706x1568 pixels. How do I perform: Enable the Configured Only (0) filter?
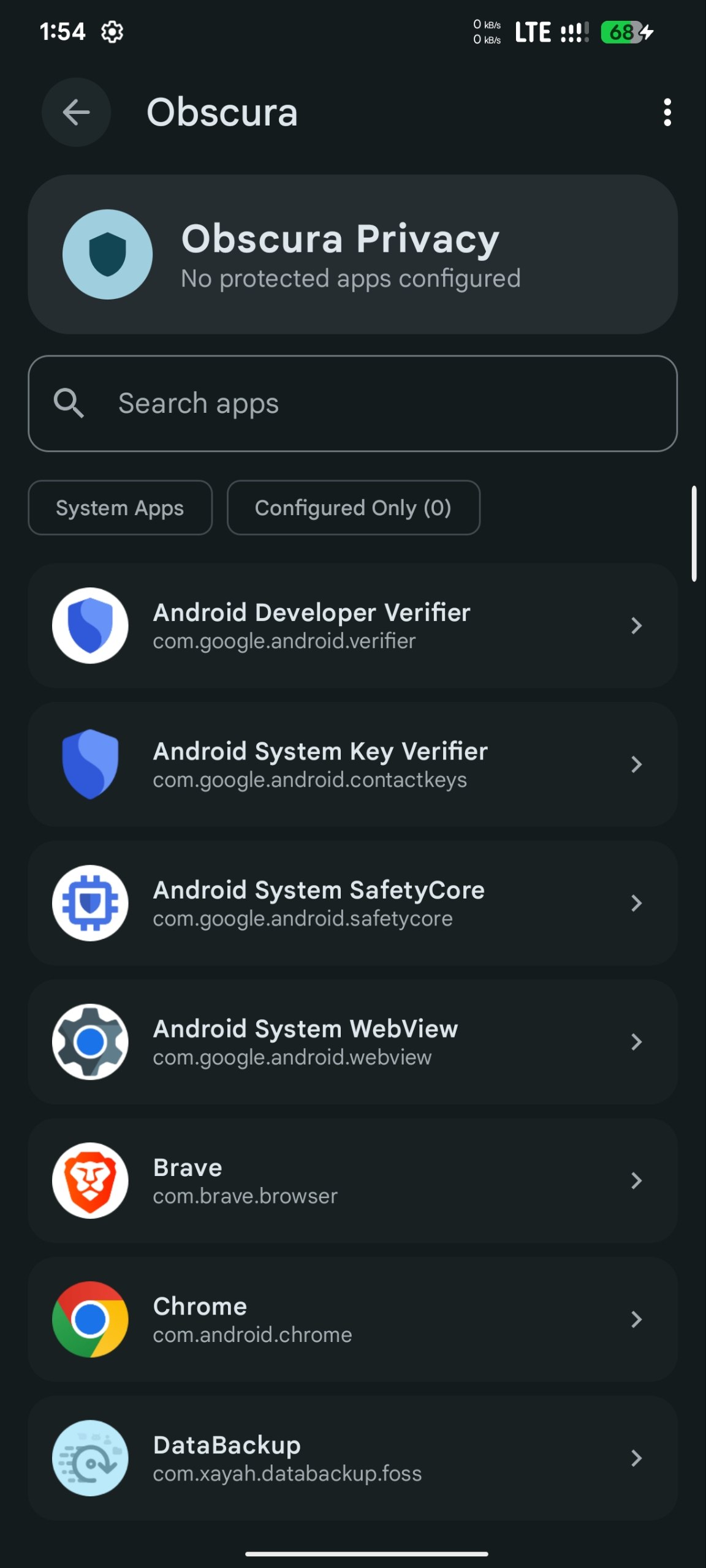pyautogui.click(x=353, y=508)
